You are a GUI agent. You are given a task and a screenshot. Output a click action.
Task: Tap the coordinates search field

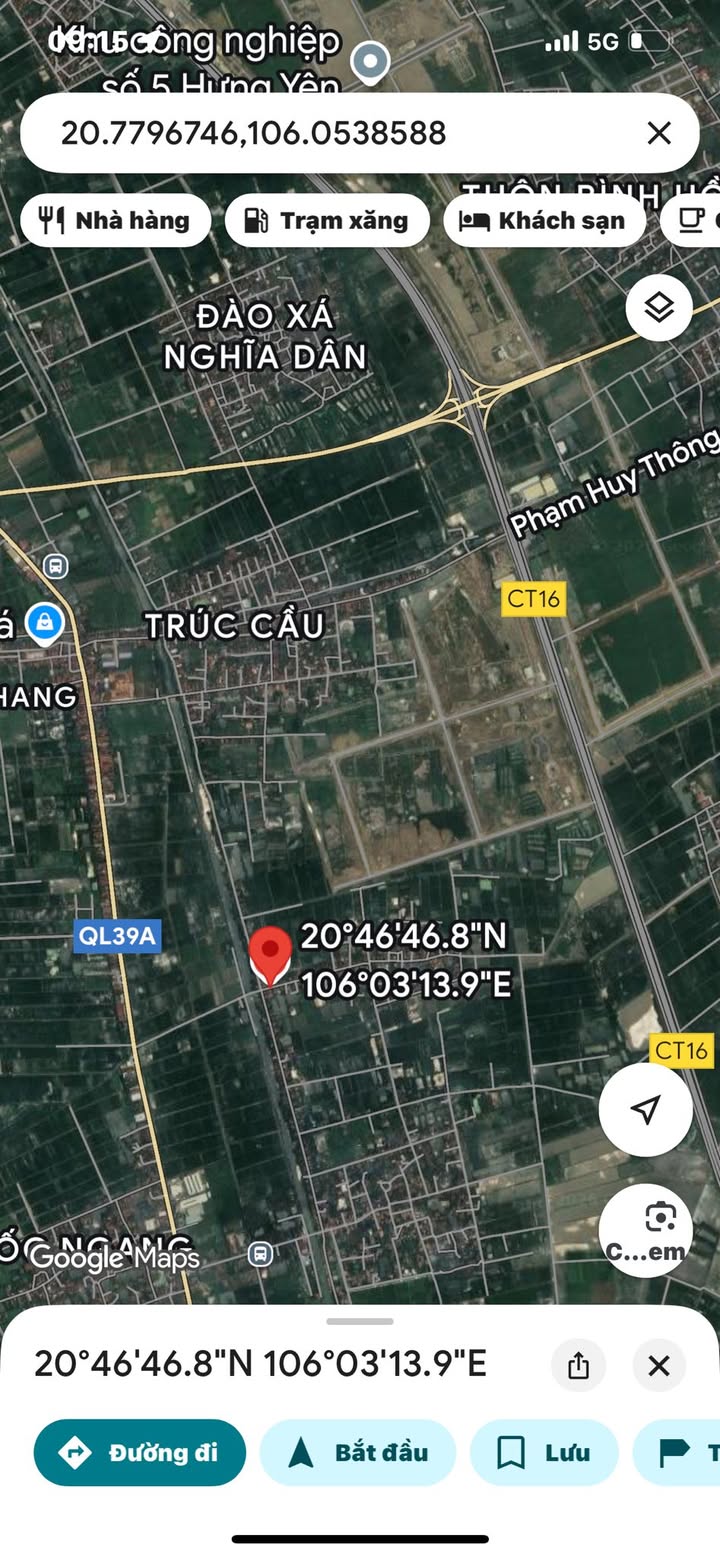[x=330, y=133]
